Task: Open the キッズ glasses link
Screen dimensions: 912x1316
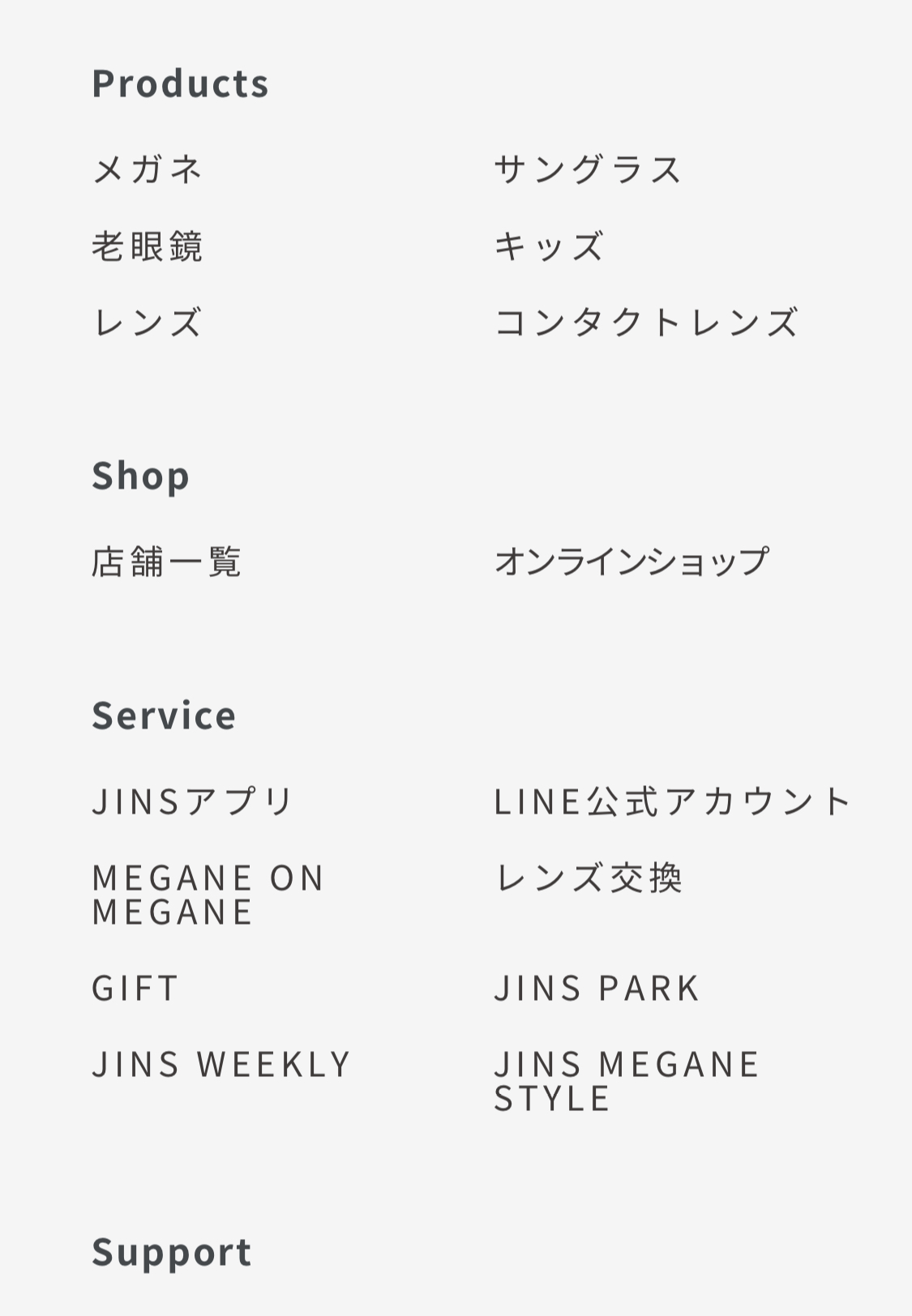Action: coord(549,246)
